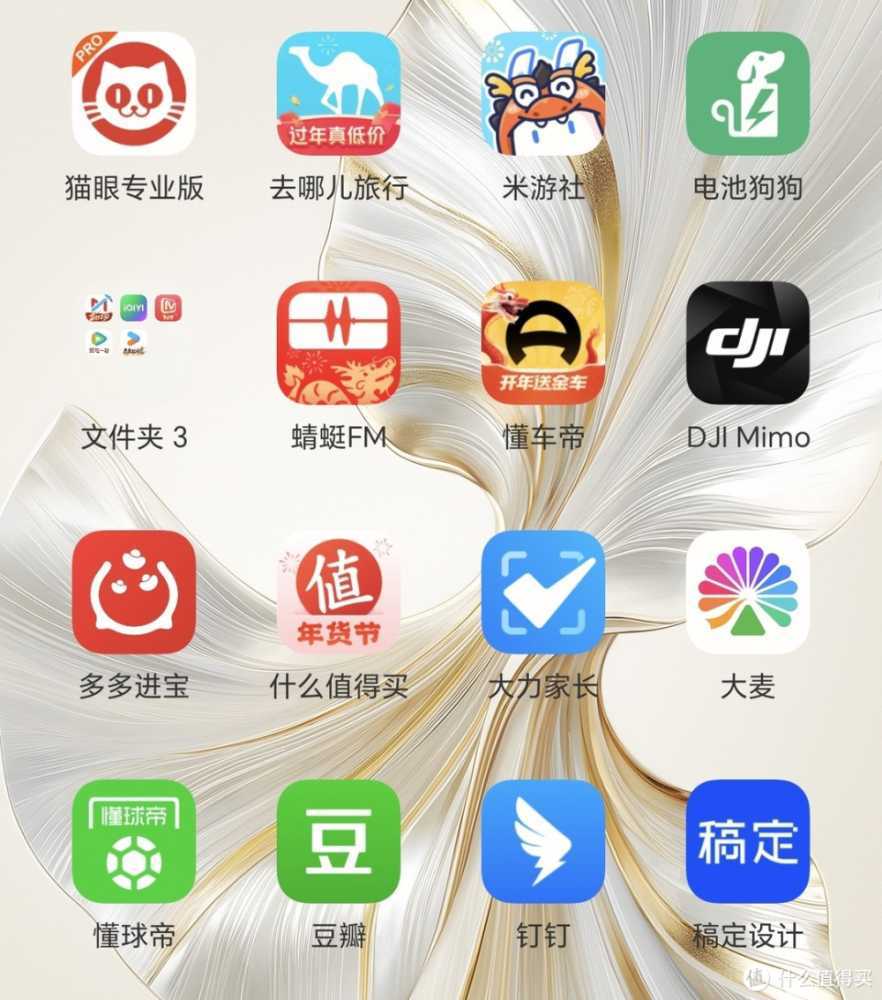Open folder 文件夹 3

[x=133, y=345]
